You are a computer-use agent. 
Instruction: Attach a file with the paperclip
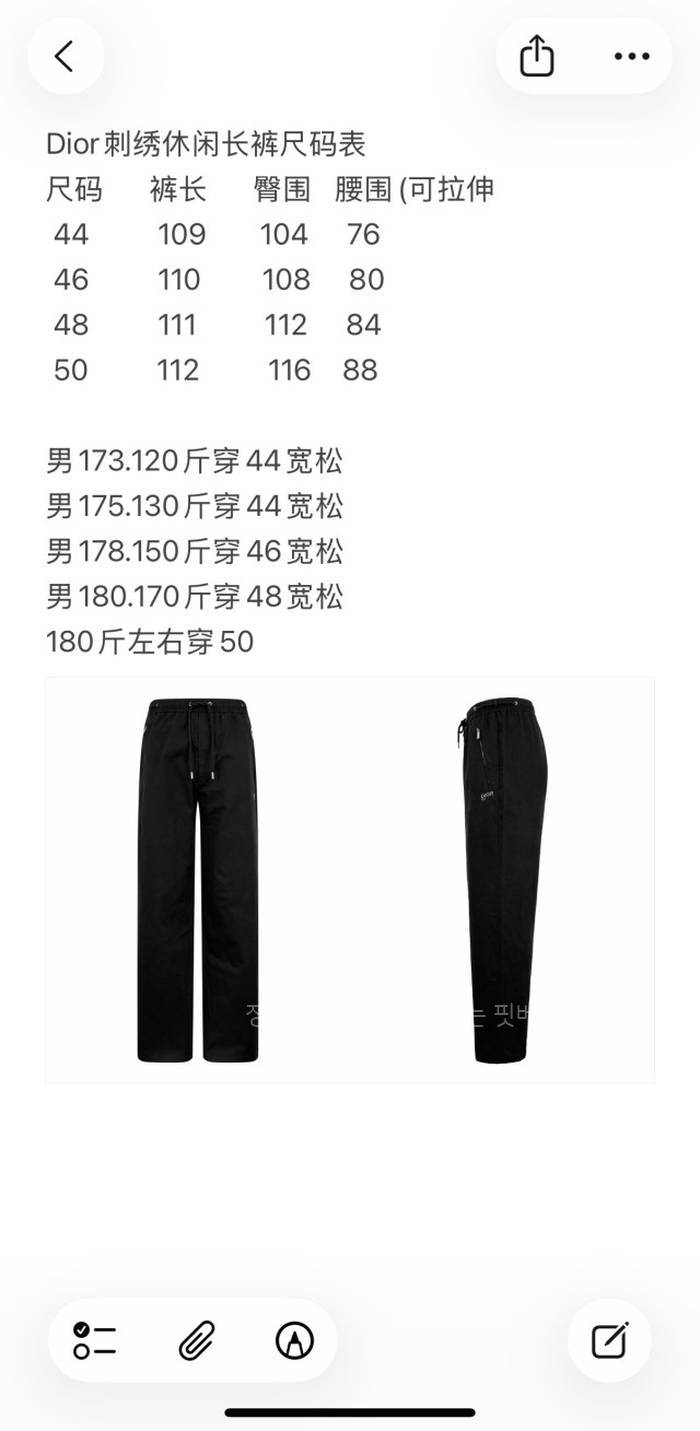coord(195,1340)
